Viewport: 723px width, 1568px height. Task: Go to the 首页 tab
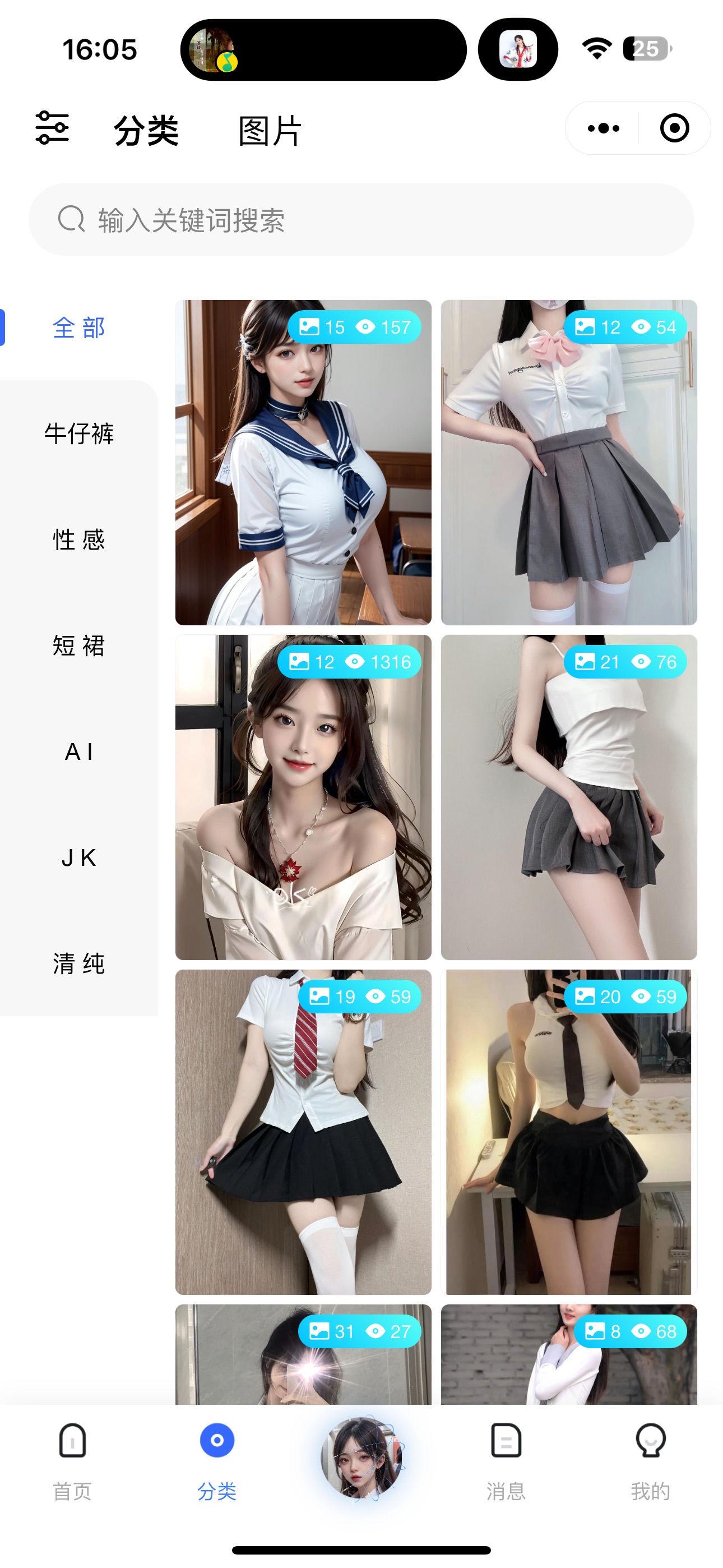pos(72,1461)
